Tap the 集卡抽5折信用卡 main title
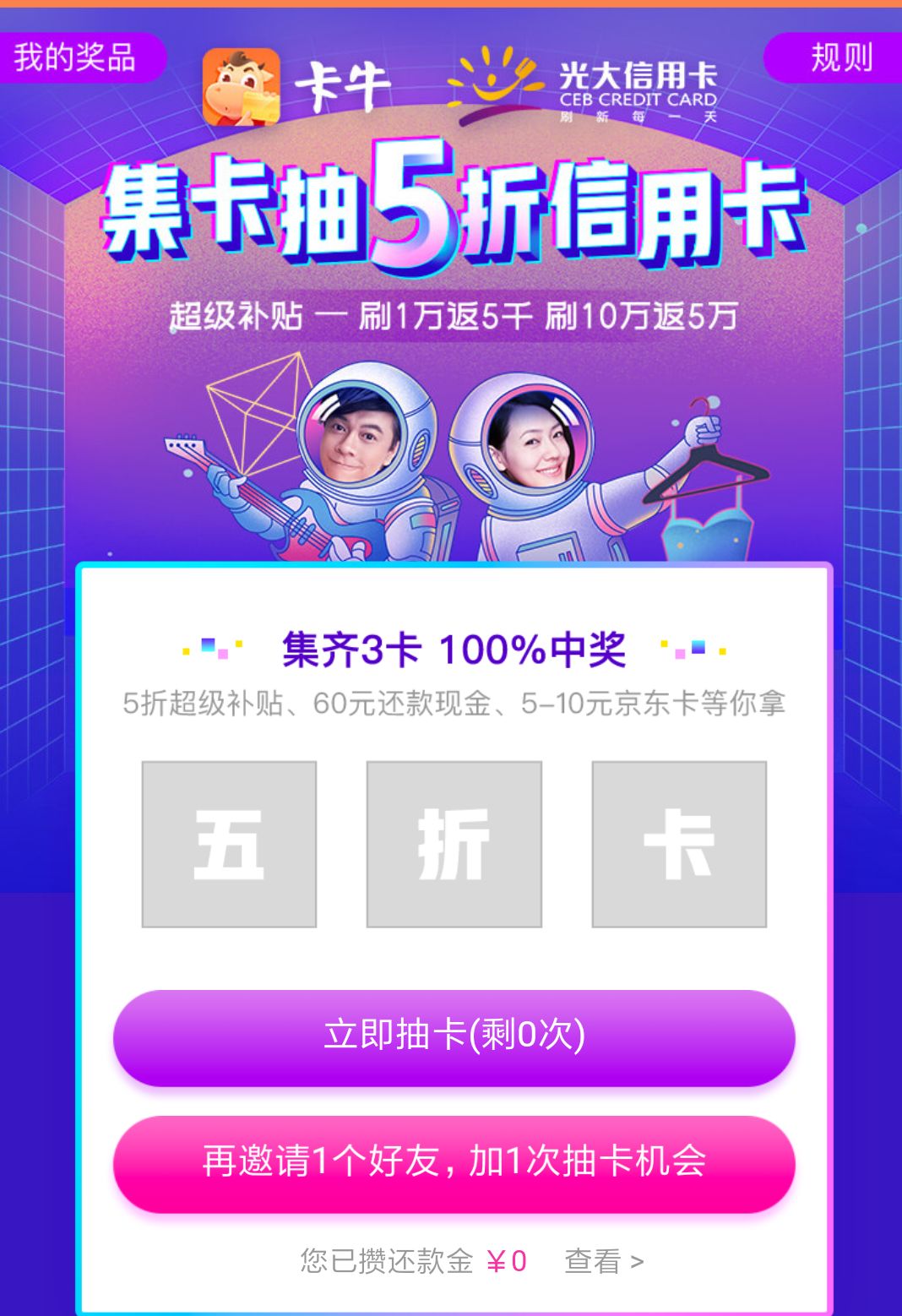Image resolution: width=902 pixels, height=1316 pixels. pyautogui.click(x=452, y=211)
